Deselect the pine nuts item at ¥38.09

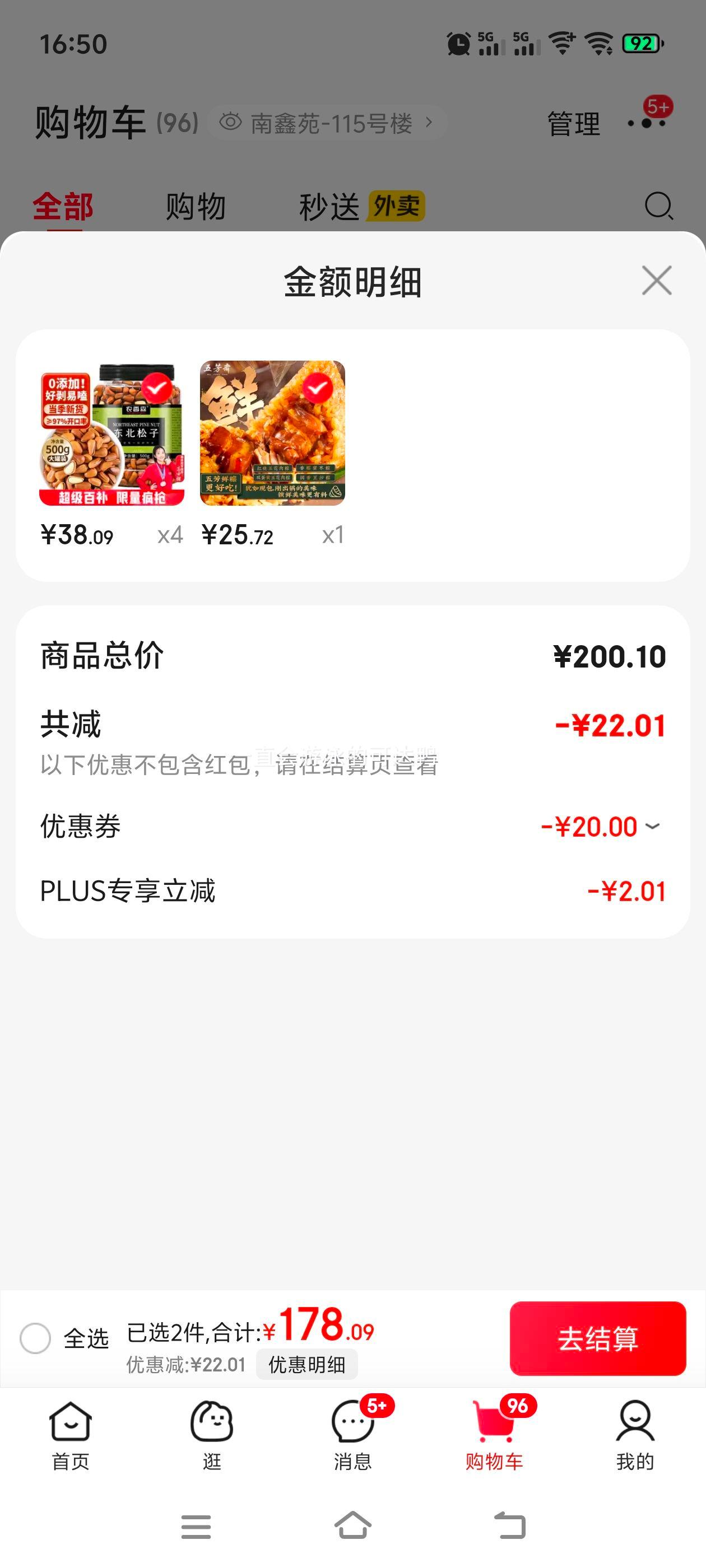156,388
